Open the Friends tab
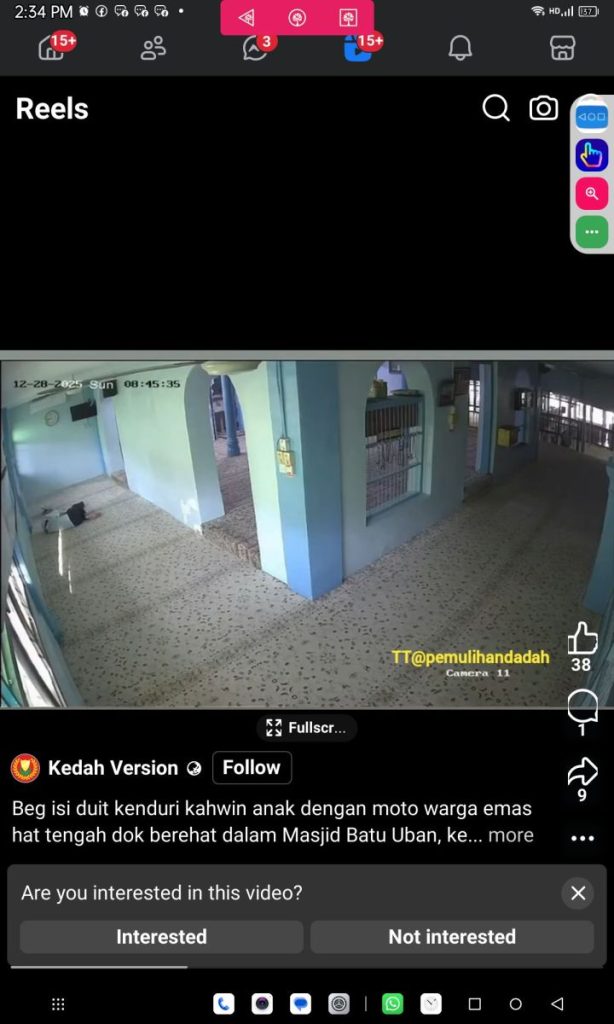This screenshot has width=614, height=1024. pos(153,48)
